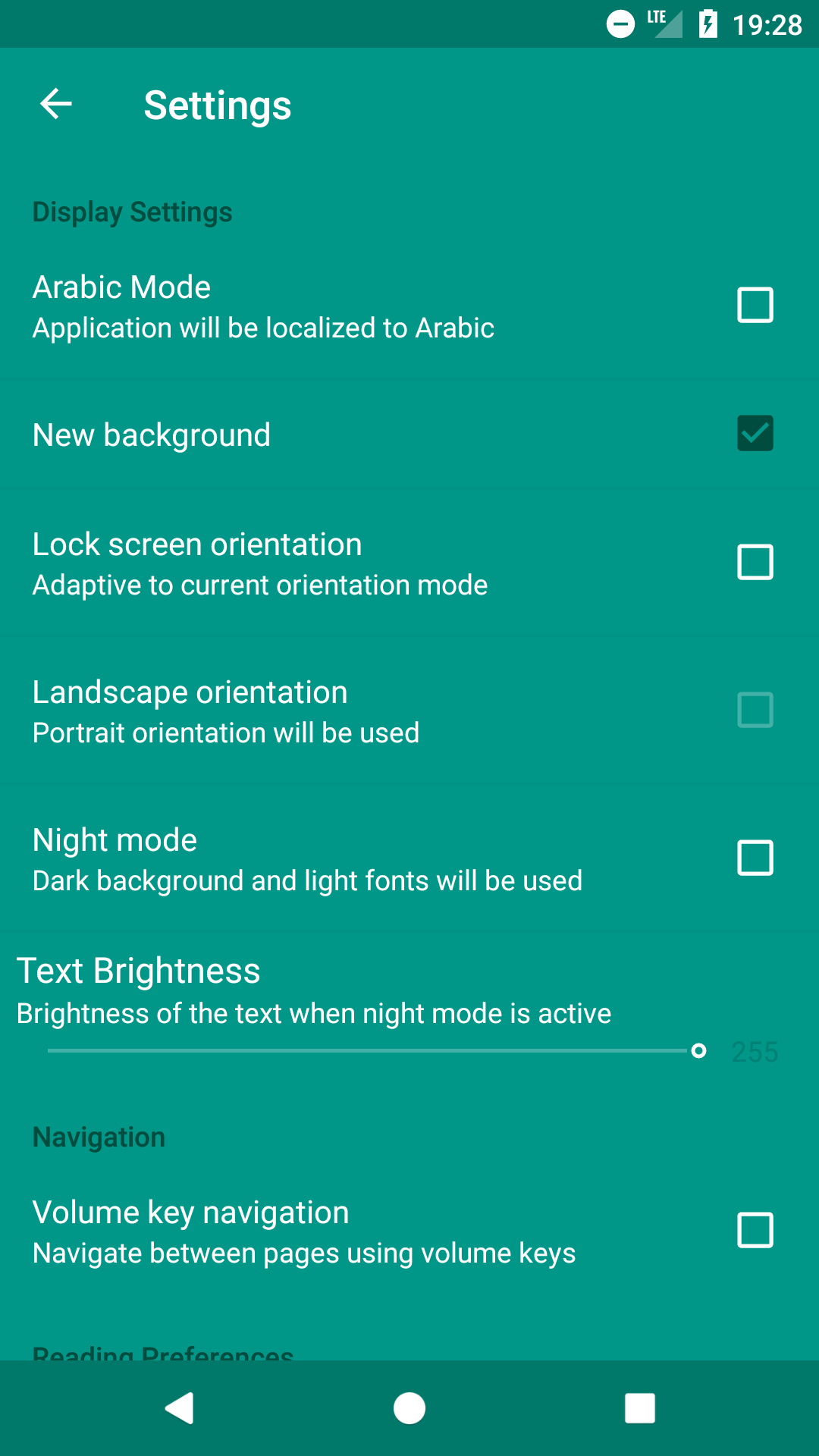Viewport: 819px width, 1456px height.
Task: Uncheck the New background option
Action: (x=755, y=433)
